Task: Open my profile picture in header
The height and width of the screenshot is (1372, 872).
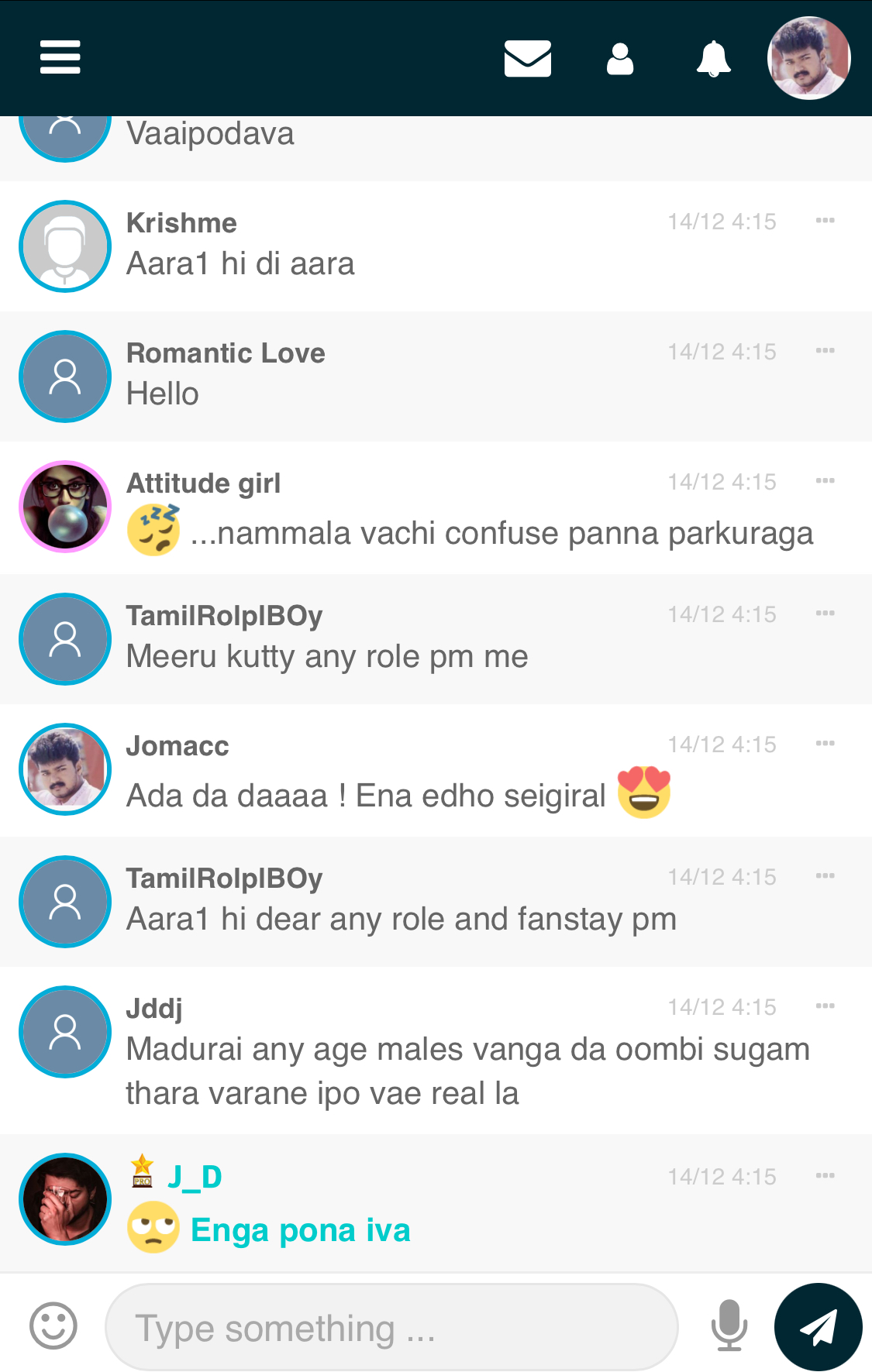Action: 808,58
